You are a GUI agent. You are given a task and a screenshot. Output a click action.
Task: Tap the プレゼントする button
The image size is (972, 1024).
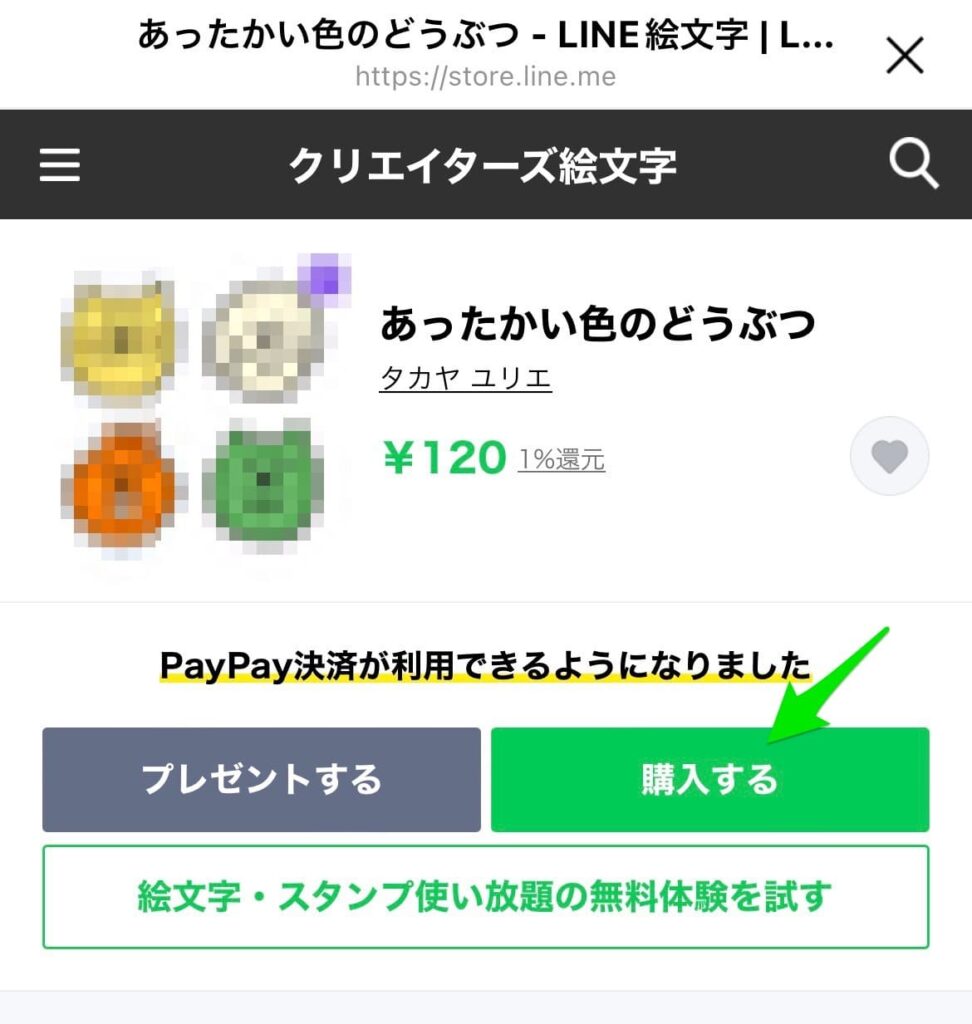click(x=261, y=779)
